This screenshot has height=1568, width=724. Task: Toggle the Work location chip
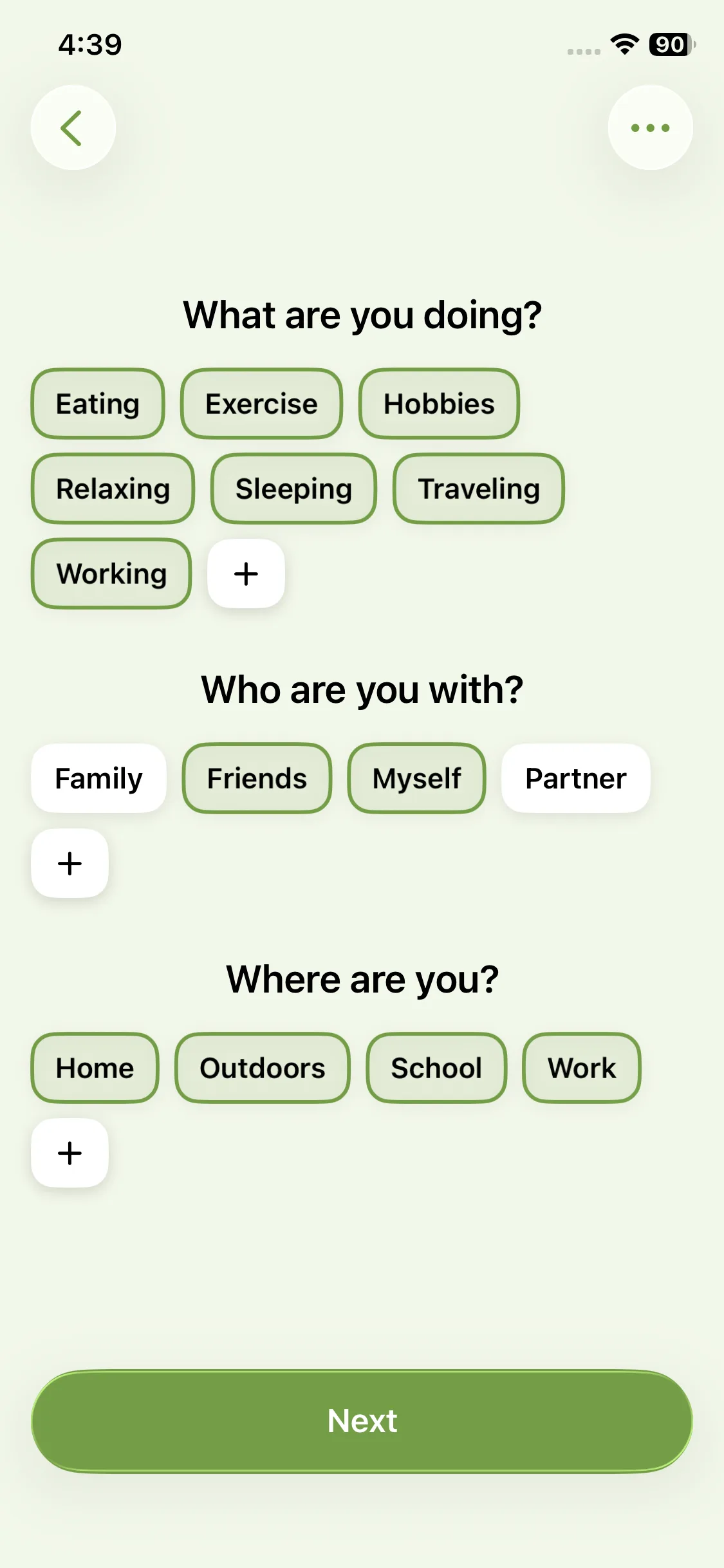coord(581,1068)
